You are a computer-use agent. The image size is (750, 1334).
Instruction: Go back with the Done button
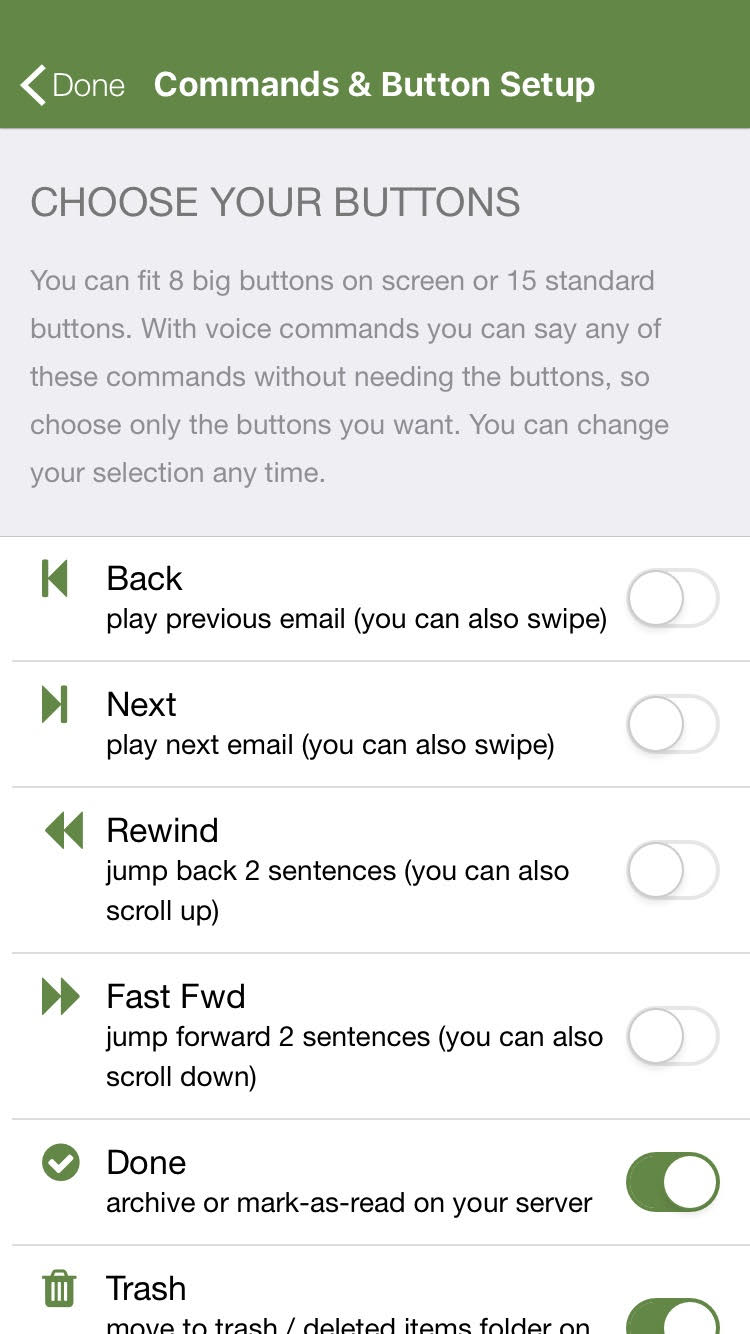pos(73,85)
